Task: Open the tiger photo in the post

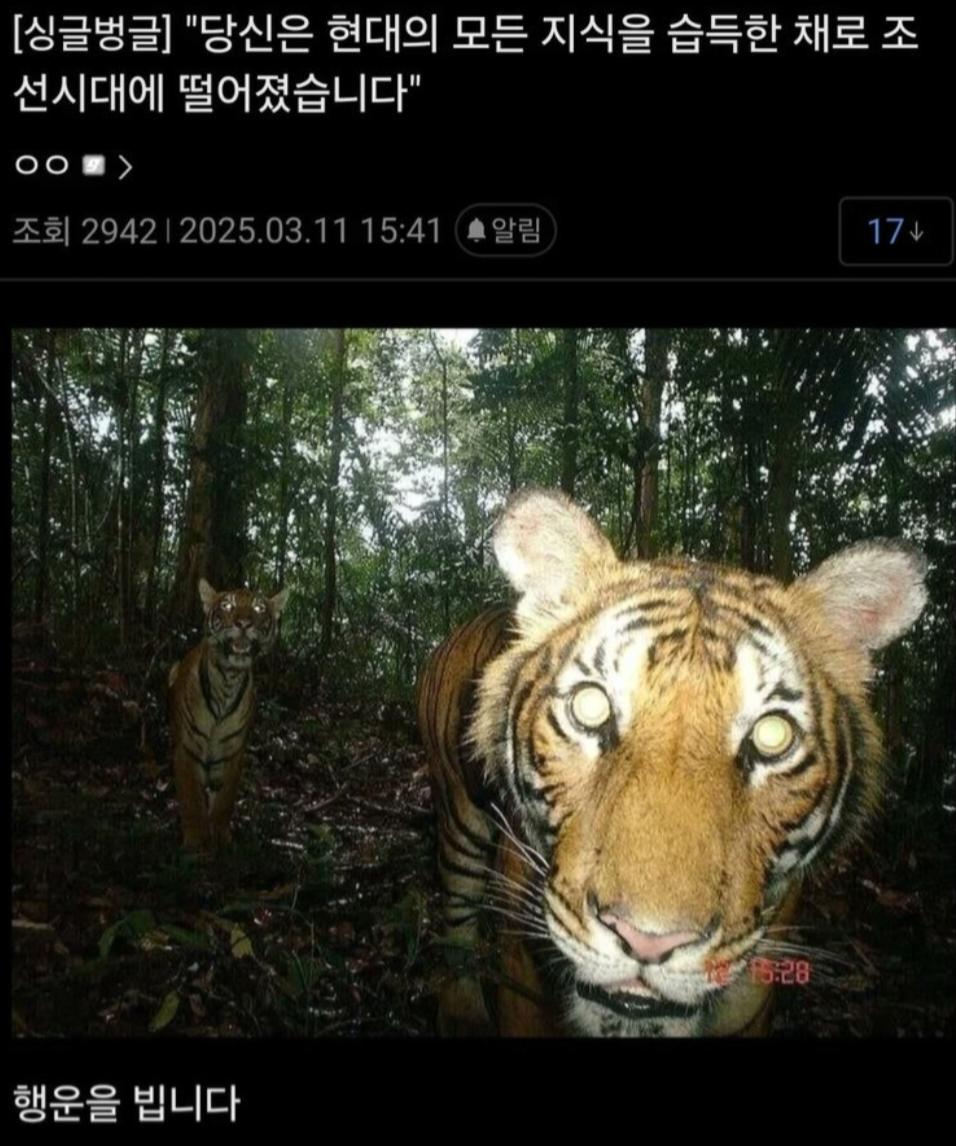Action: click(x=483, y=682)
